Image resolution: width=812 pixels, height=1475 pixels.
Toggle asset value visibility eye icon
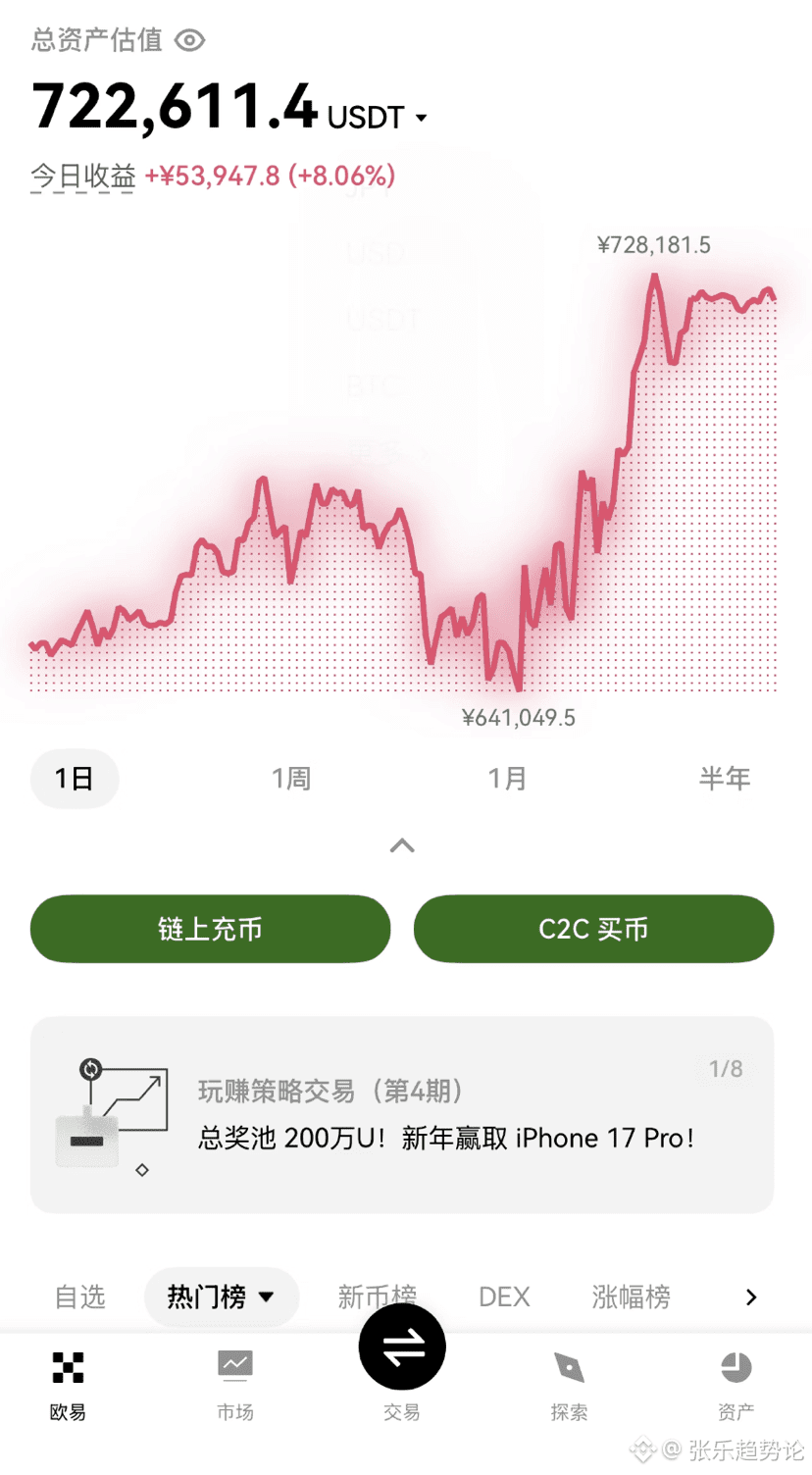(188, 39)
